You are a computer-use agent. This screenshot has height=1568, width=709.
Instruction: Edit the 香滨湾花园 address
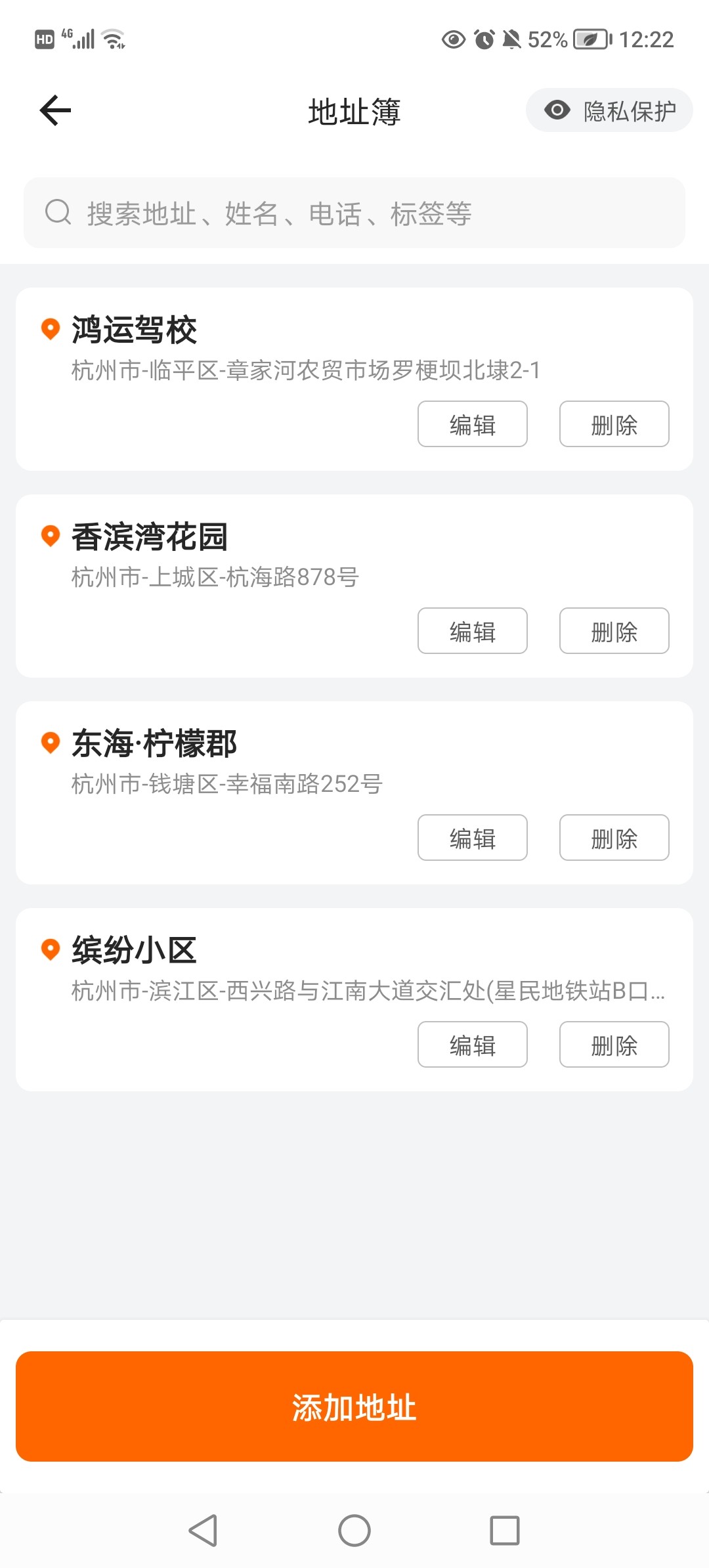tap(473, 631)
